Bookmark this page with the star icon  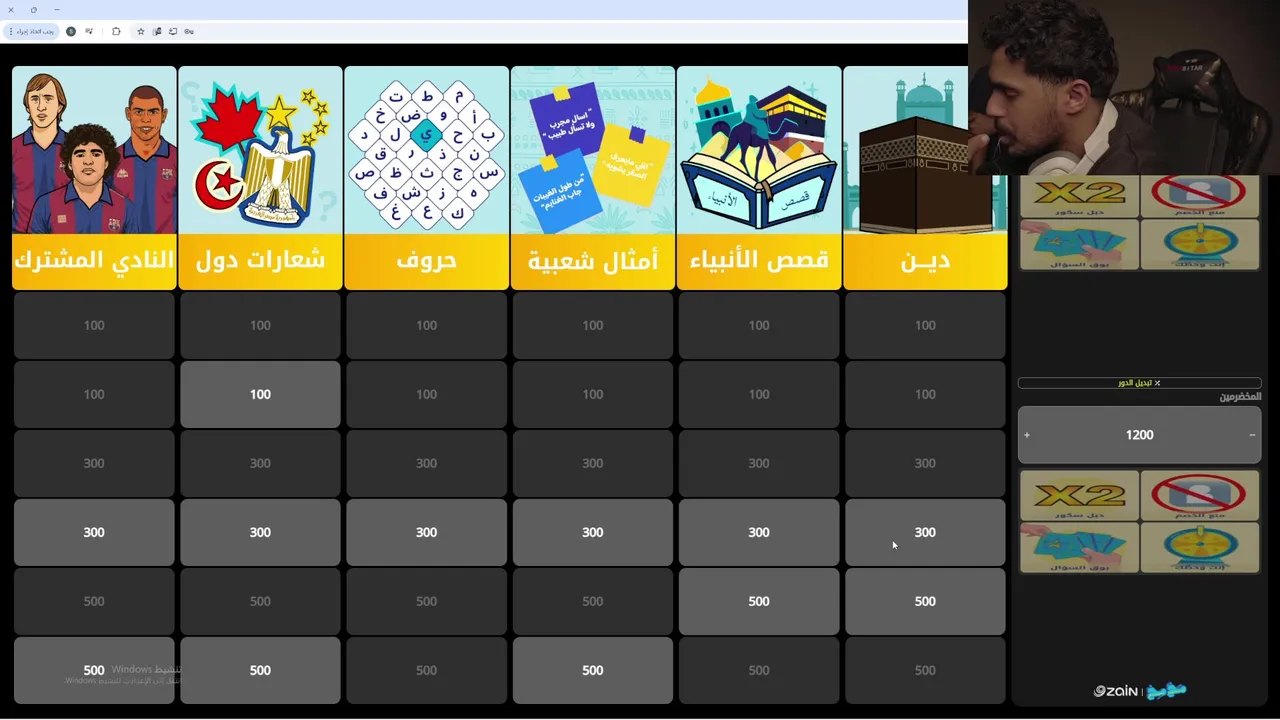coord(141,31)
